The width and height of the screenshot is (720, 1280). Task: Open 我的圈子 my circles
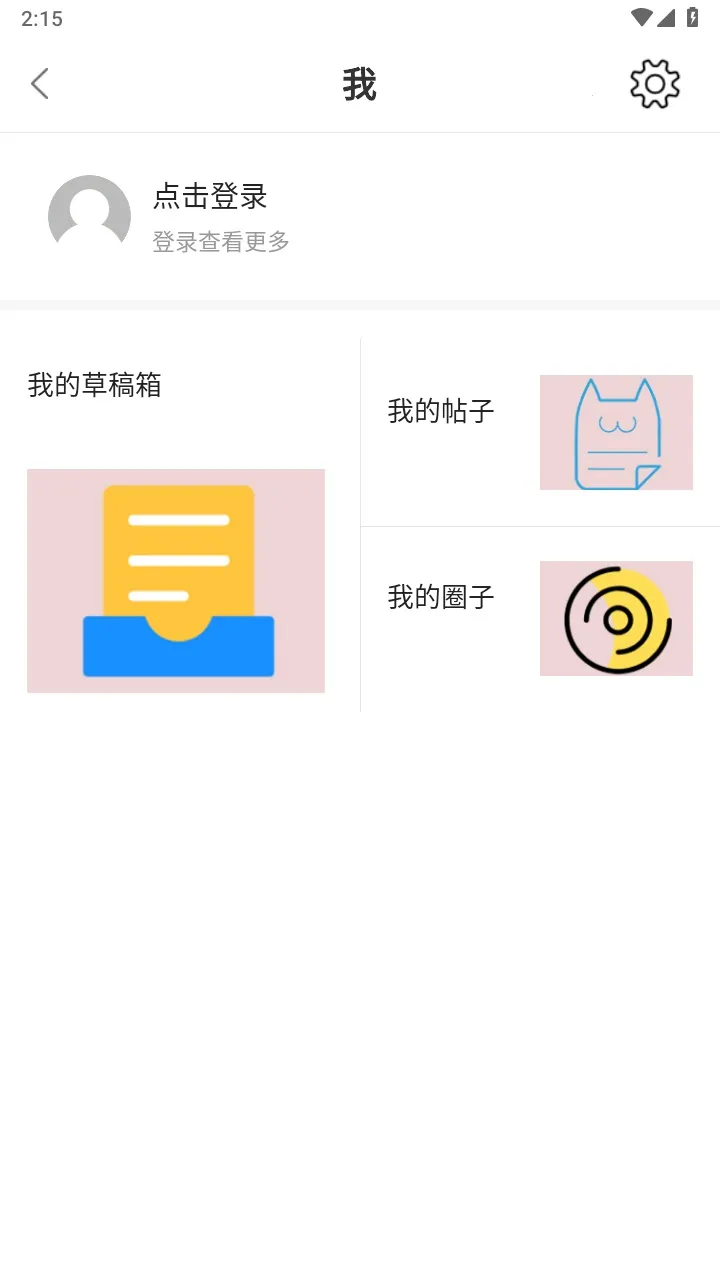[540, 618]
